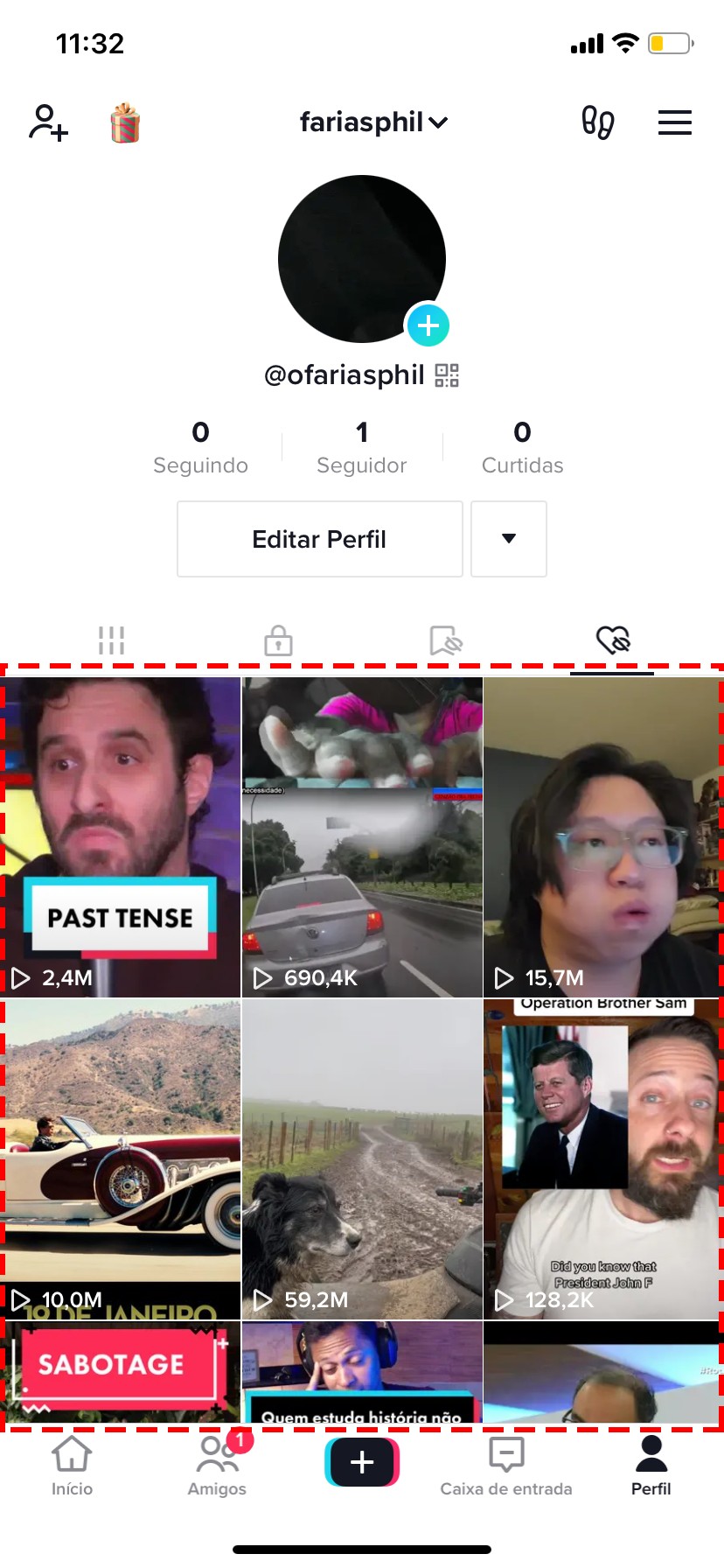Viewport: 724px width, 1568px height.
Task: Open the PAST TENSE video with 2,4M views
Action: point(121,836)
